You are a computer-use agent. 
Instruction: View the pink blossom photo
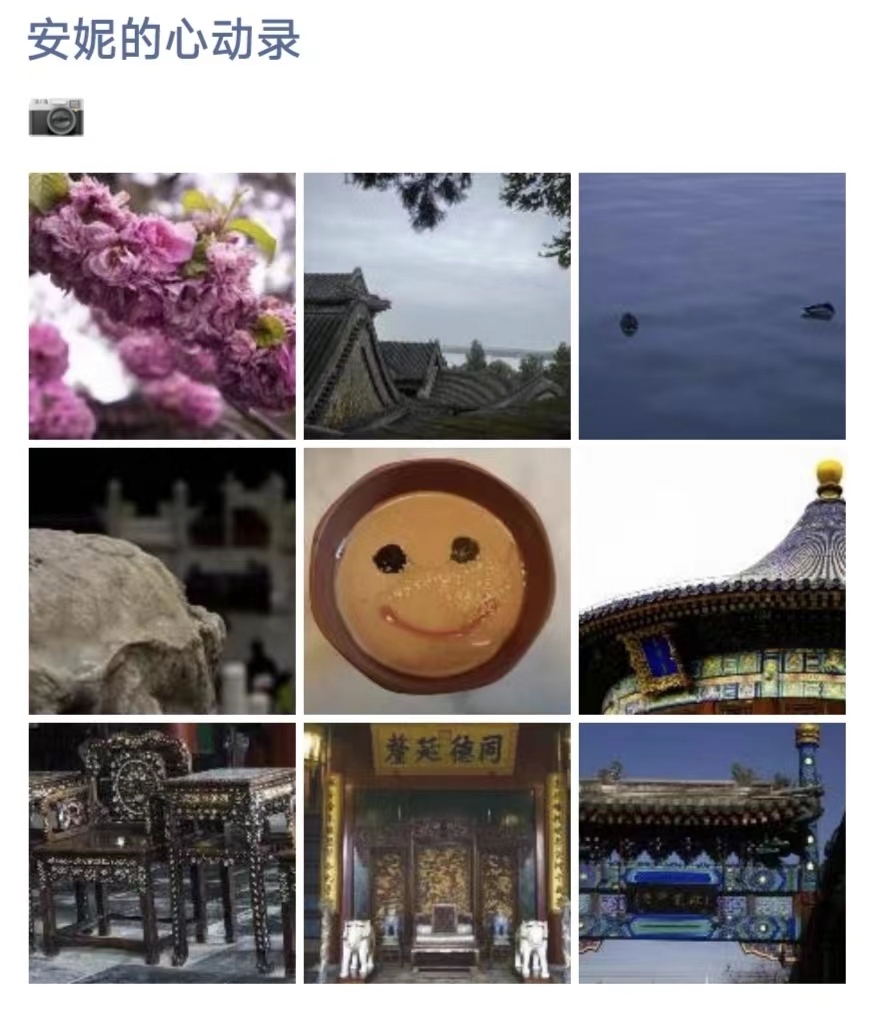point(162,306)
